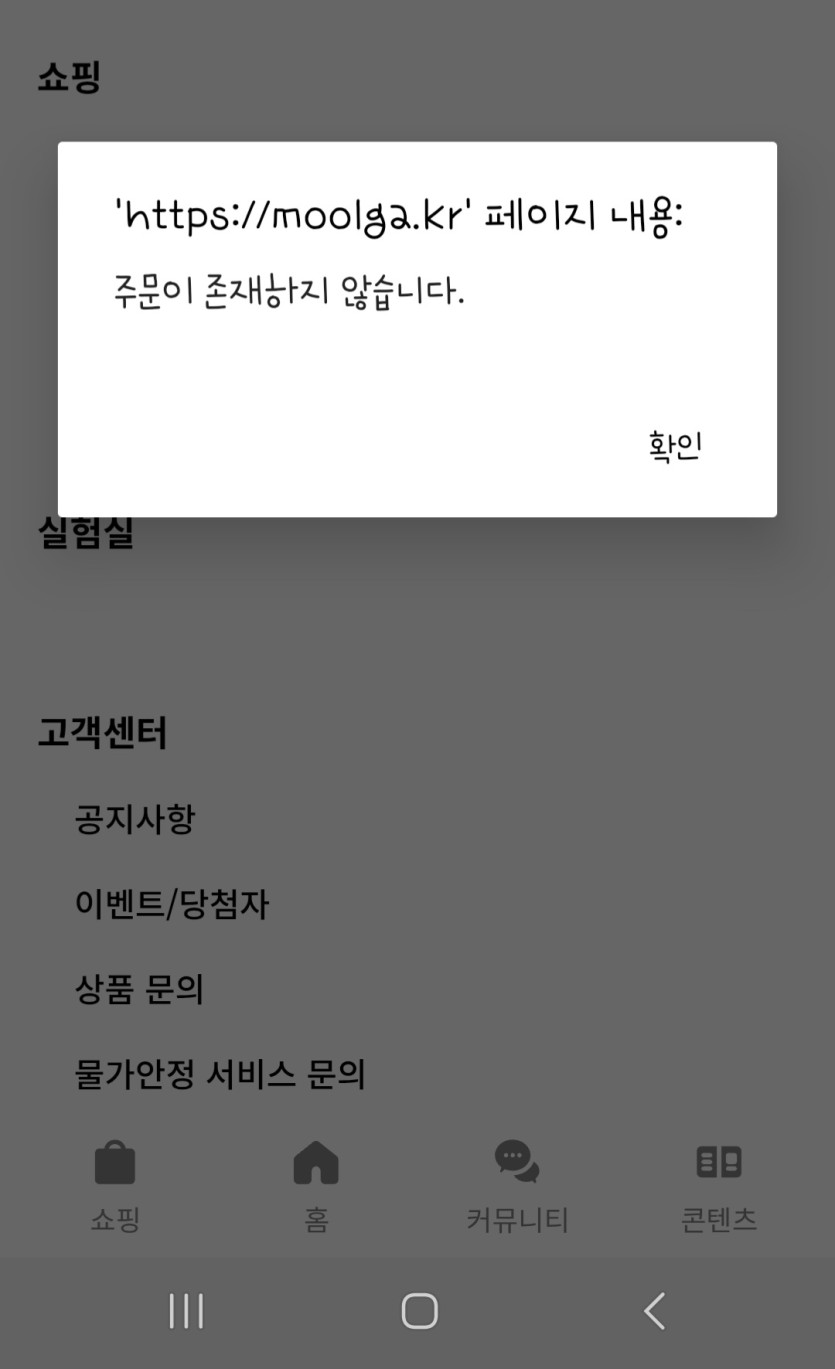Switch to the 쇼핑 tab
This screenshot has width=835, height=1369.
coord(115,1187)
